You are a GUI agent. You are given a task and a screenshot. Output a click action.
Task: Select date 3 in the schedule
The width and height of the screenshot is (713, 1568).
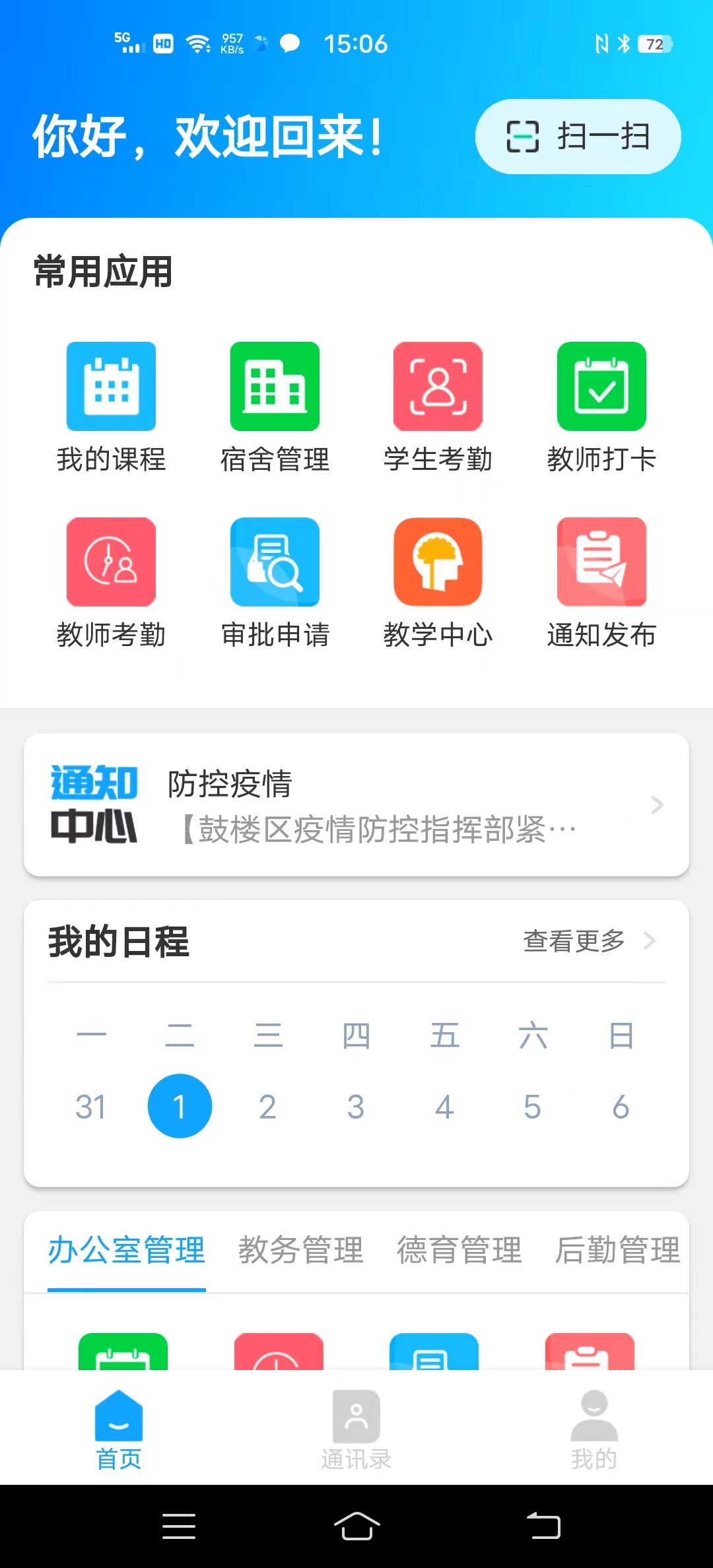[x=356, y=1107]
